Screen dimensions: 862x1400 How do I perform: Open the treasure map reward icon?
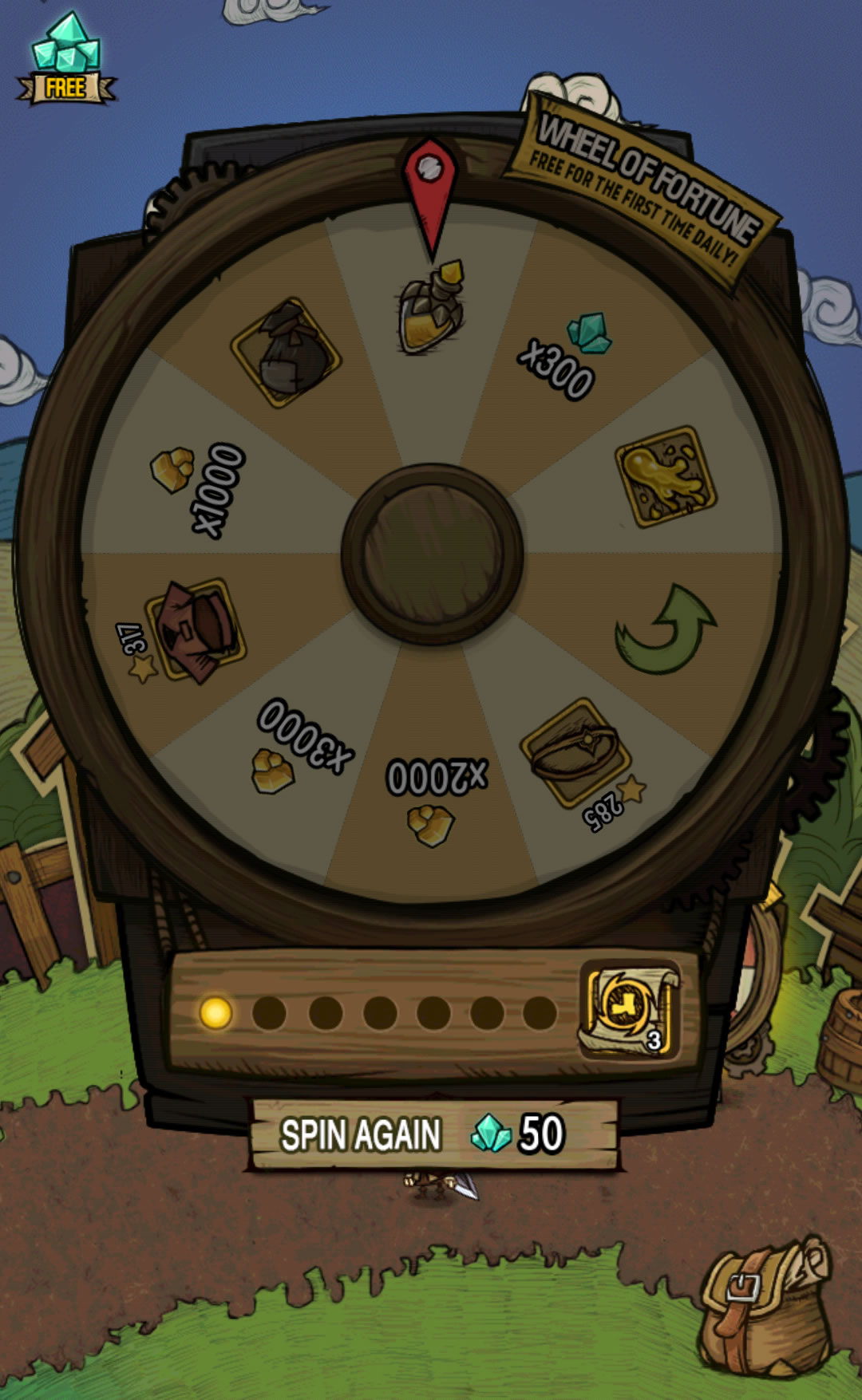631,1010
